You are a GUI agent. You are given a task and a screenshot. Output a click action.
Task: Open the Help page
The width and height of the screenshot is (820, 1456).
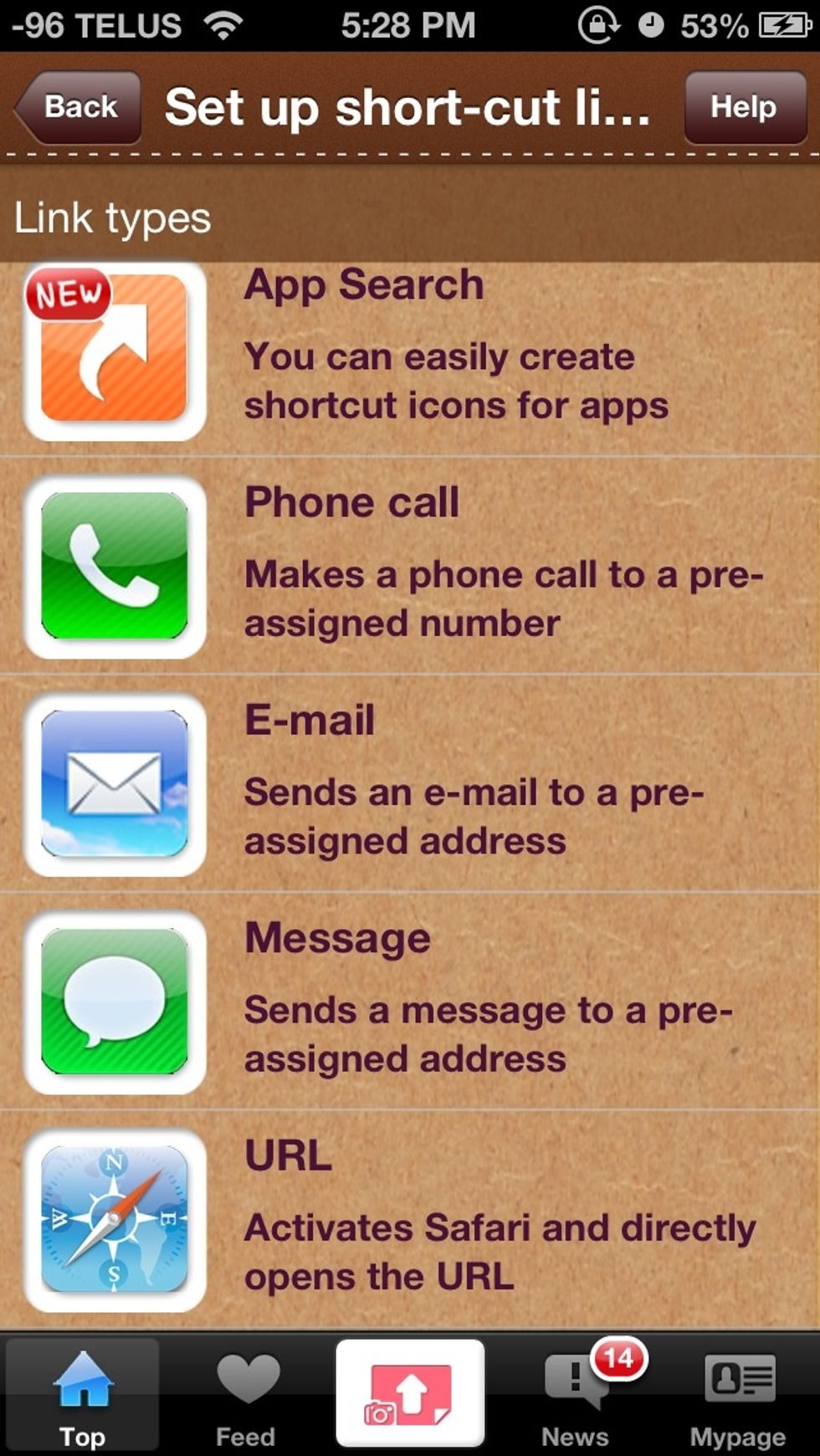[744, 107]
